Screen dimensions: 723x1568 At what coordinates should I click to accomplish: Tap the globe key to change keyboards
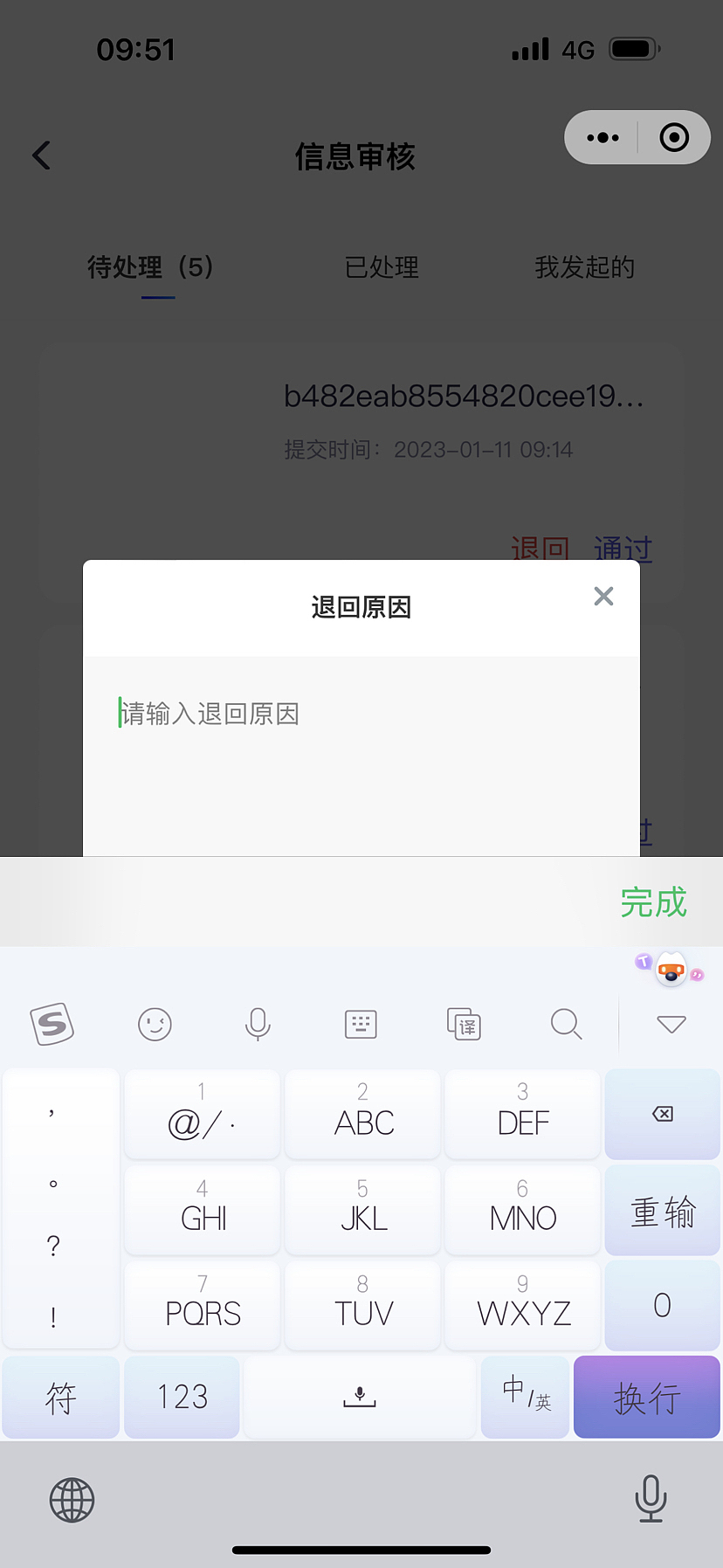(x=72, y=1500)
